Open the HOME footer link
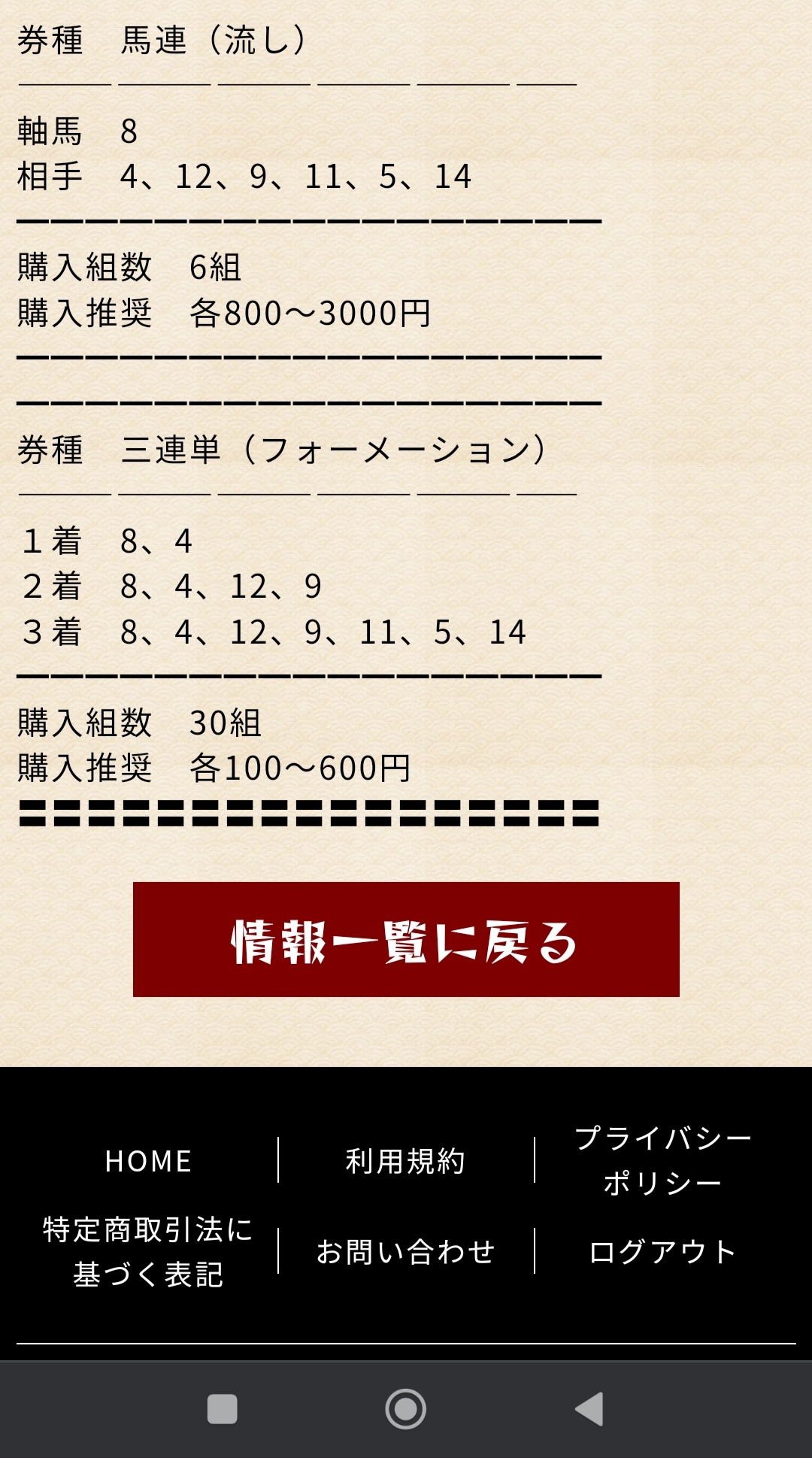The image size is (812, 1458). [x=148, y=1161]
